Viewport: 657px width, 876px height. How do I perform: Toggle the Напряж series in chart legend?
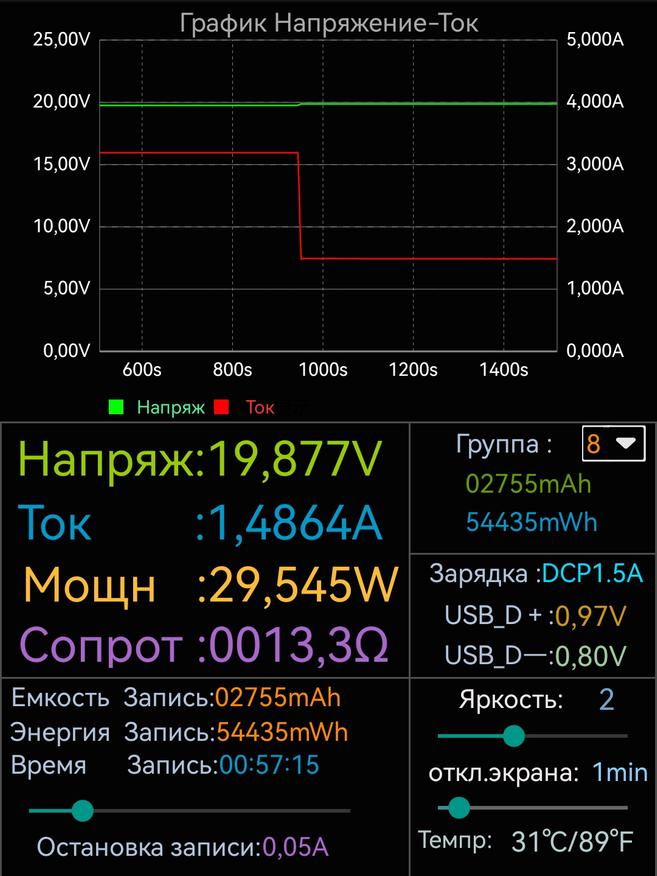pos(156,407)
